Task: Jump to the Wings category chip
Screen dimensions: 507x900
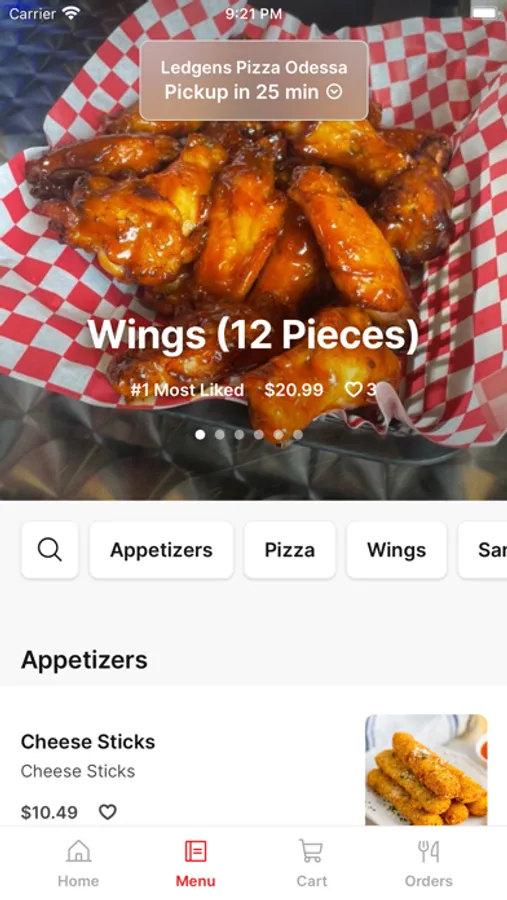Action: [x=396, y=550]
